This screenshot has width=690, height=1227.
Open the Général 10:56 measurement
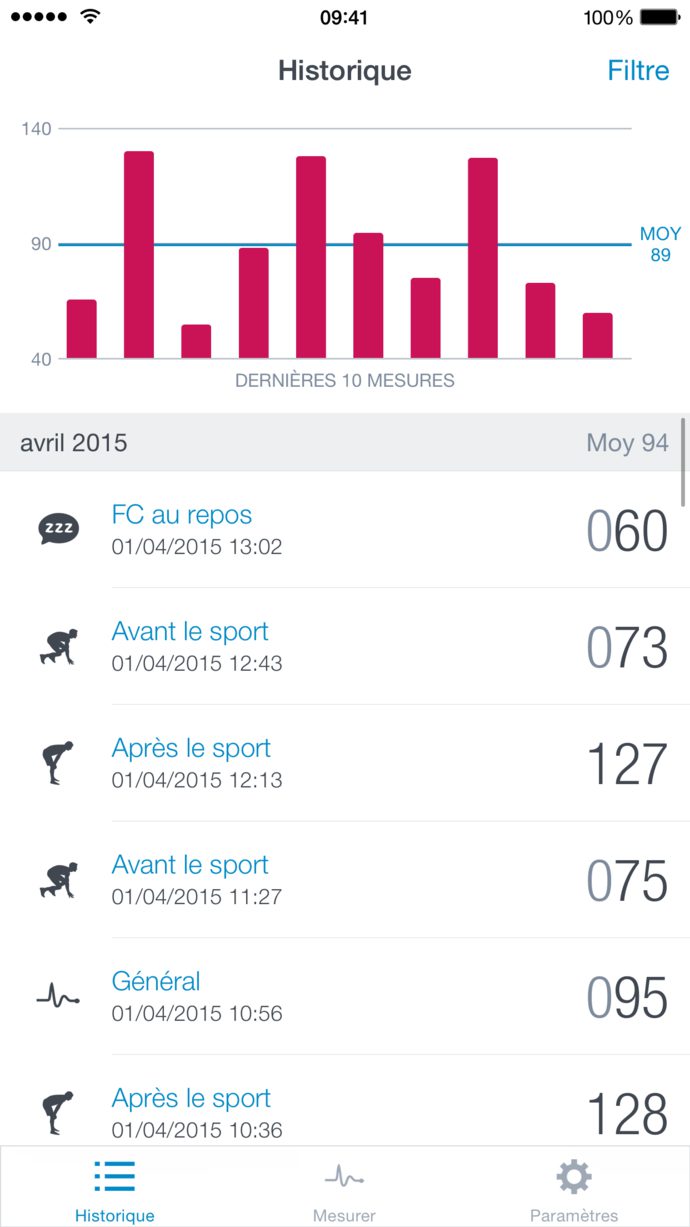click(344, 997)
